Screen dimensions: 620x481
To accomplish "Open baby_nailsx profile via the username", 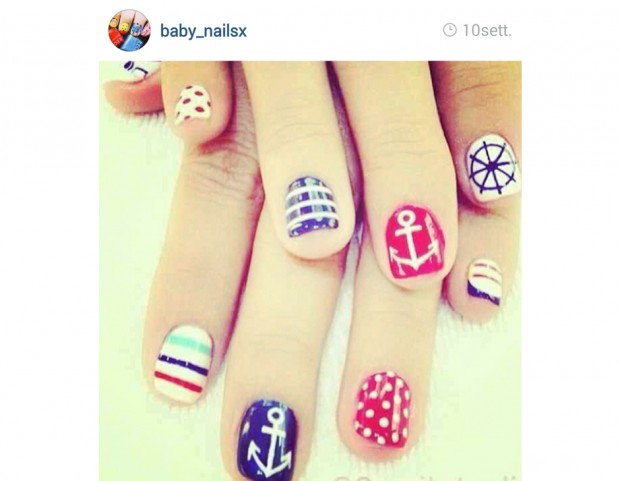I will point(203,31).
